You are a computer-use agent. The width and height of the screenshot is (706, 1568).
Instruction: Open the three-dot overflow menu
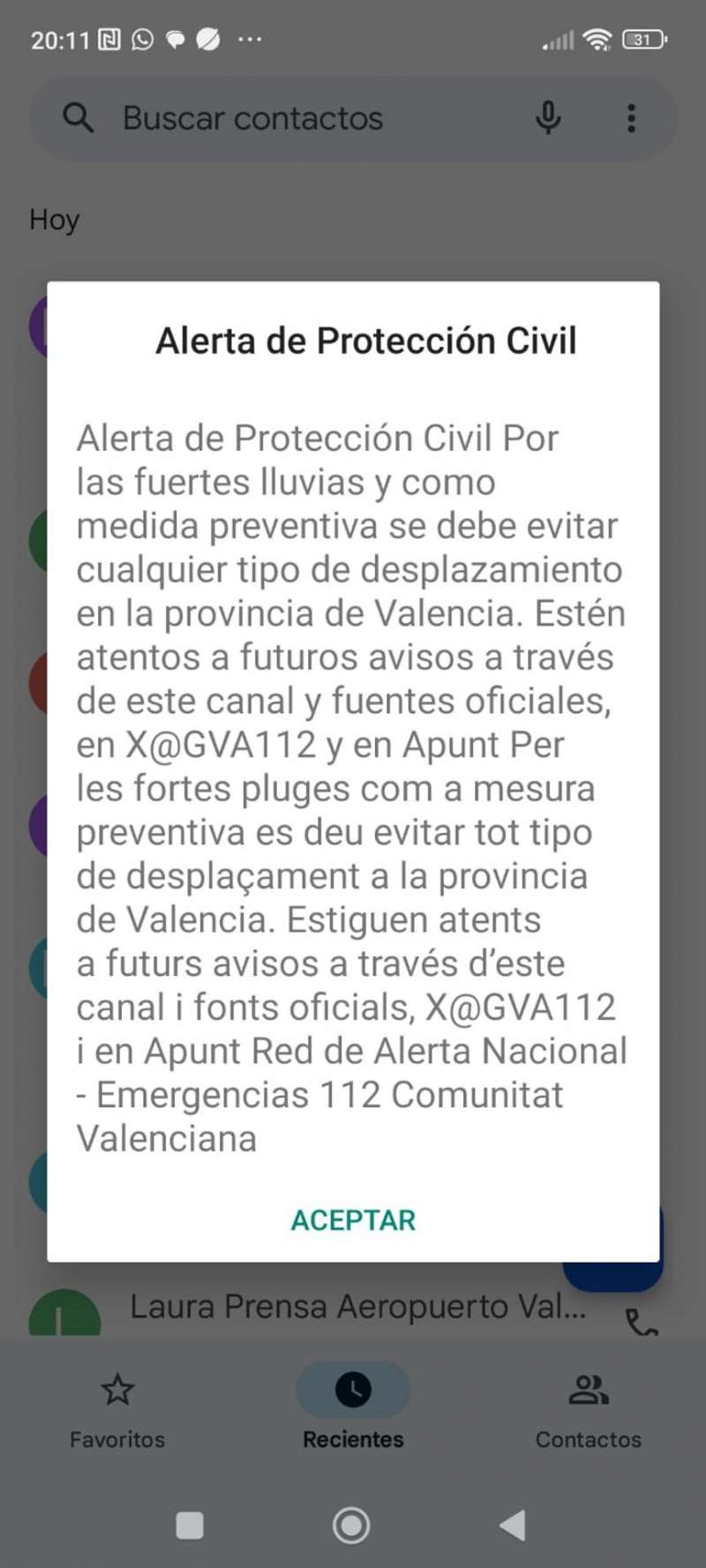point(631,118)
